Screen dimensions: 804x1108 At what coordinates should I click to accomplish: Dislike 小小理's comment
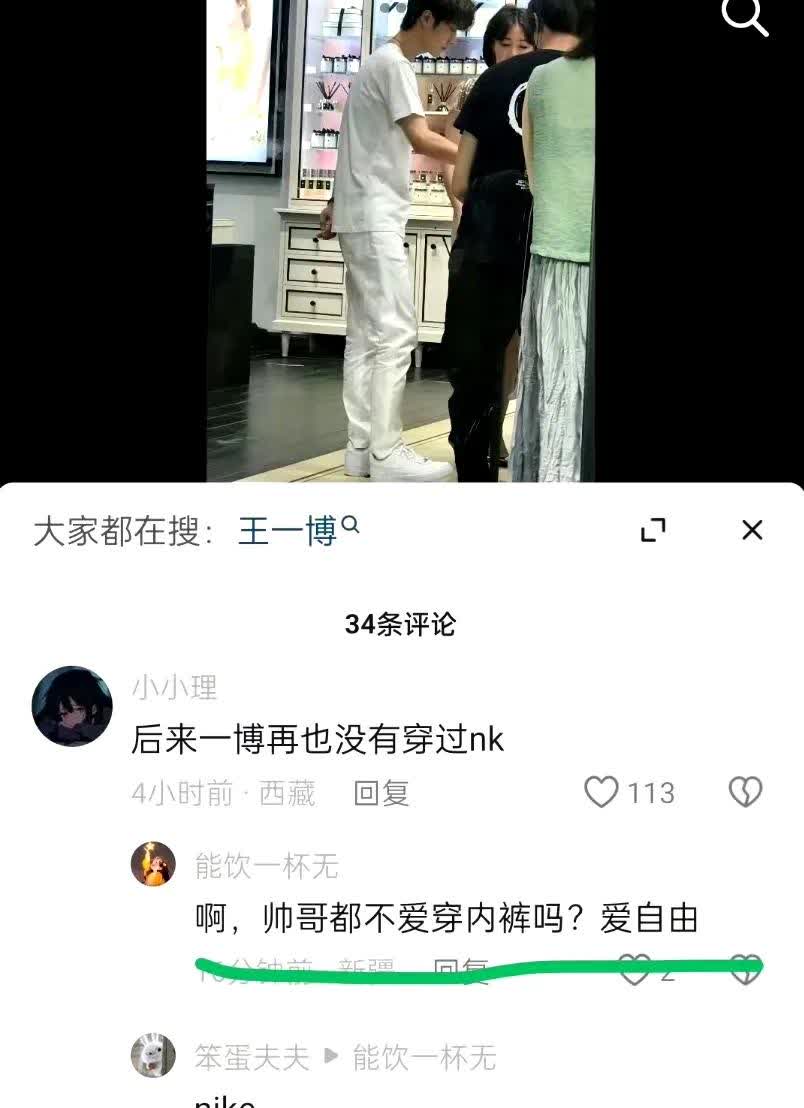point(745,792)
